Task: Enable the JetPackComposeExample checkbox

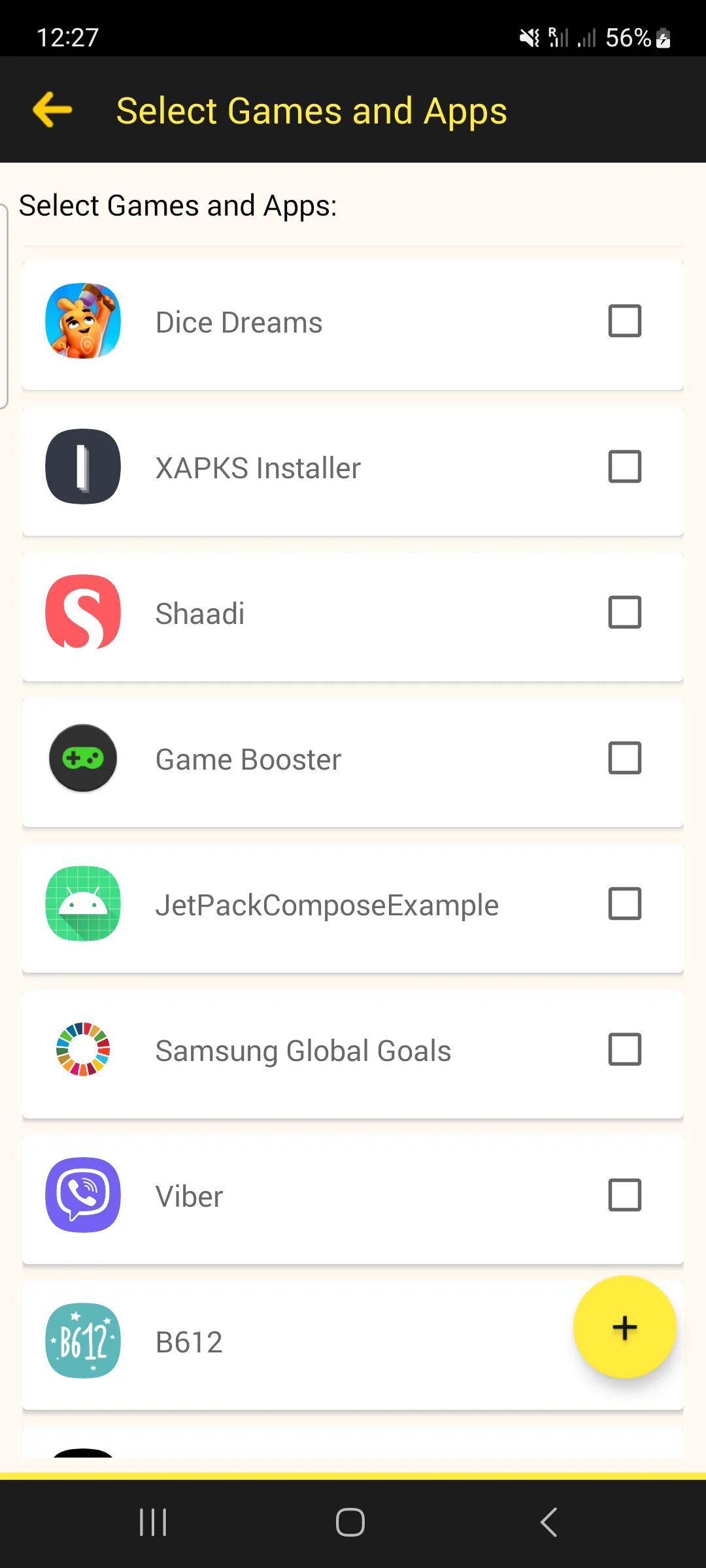Action: point(624,904)
